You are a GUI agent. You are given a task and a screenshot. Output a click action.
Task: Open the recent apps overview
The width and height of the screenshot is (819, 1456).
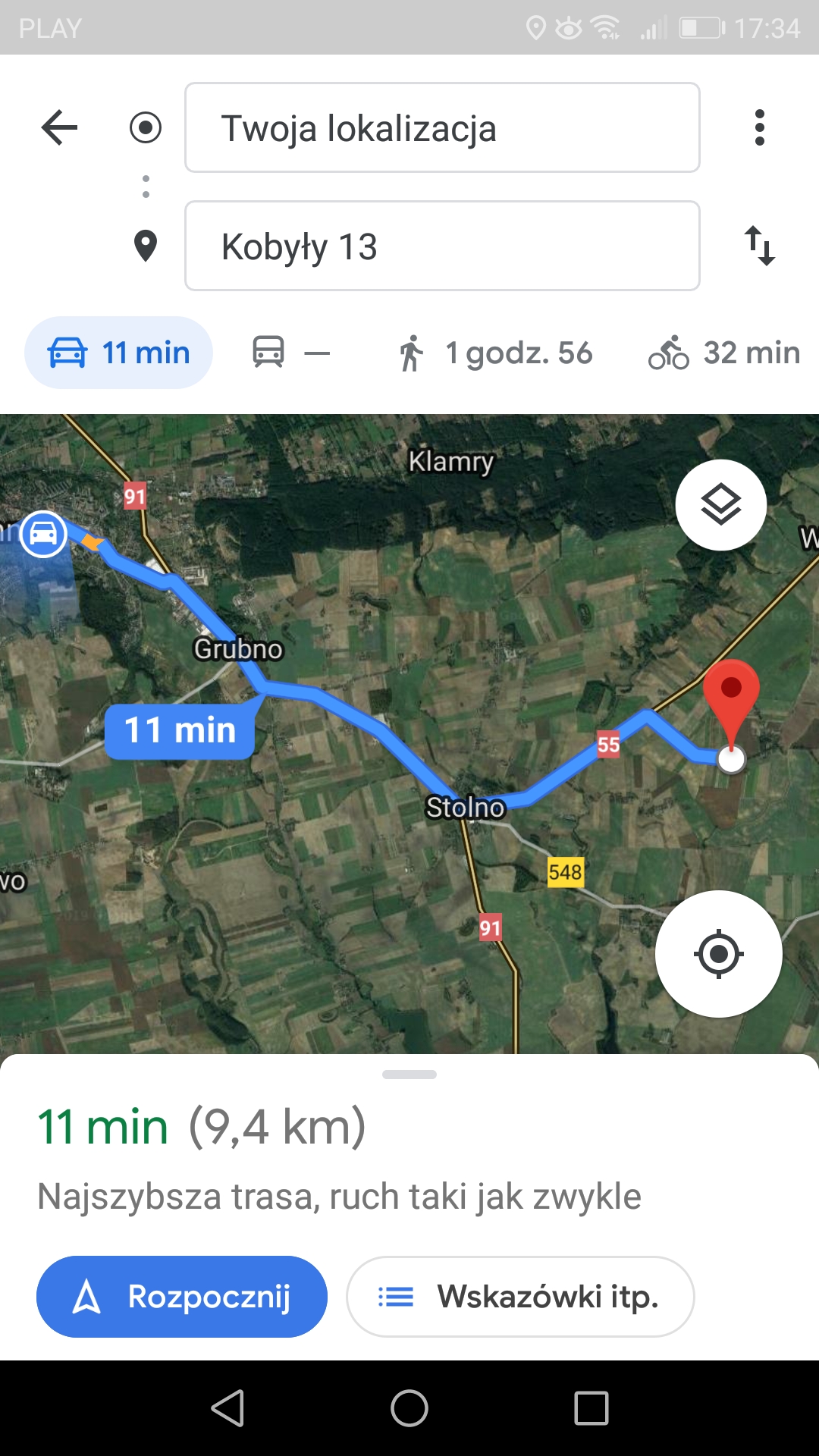[591, 1409]
